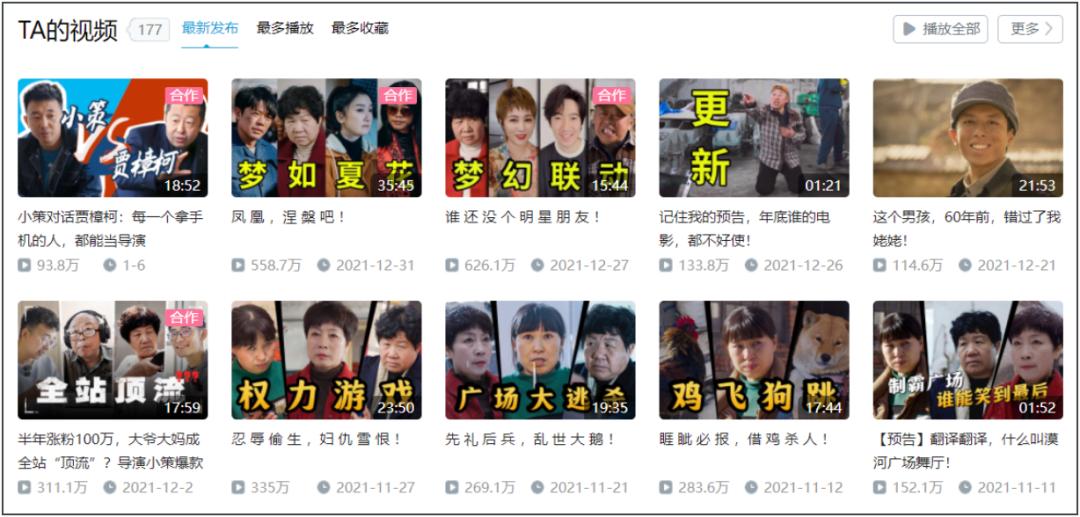
Task: Select the 最新发布 tab
Action: [x=210, y=28]
